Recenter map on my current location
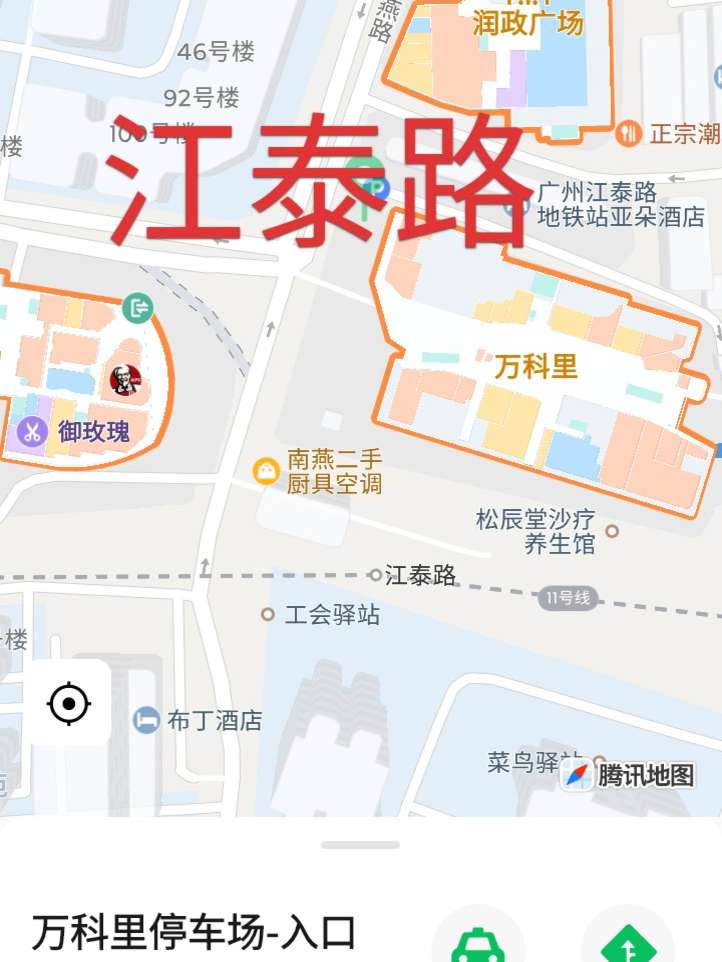The height and width of the screenshot is (962, 722). pyautogui.click(x=68, y=704)
